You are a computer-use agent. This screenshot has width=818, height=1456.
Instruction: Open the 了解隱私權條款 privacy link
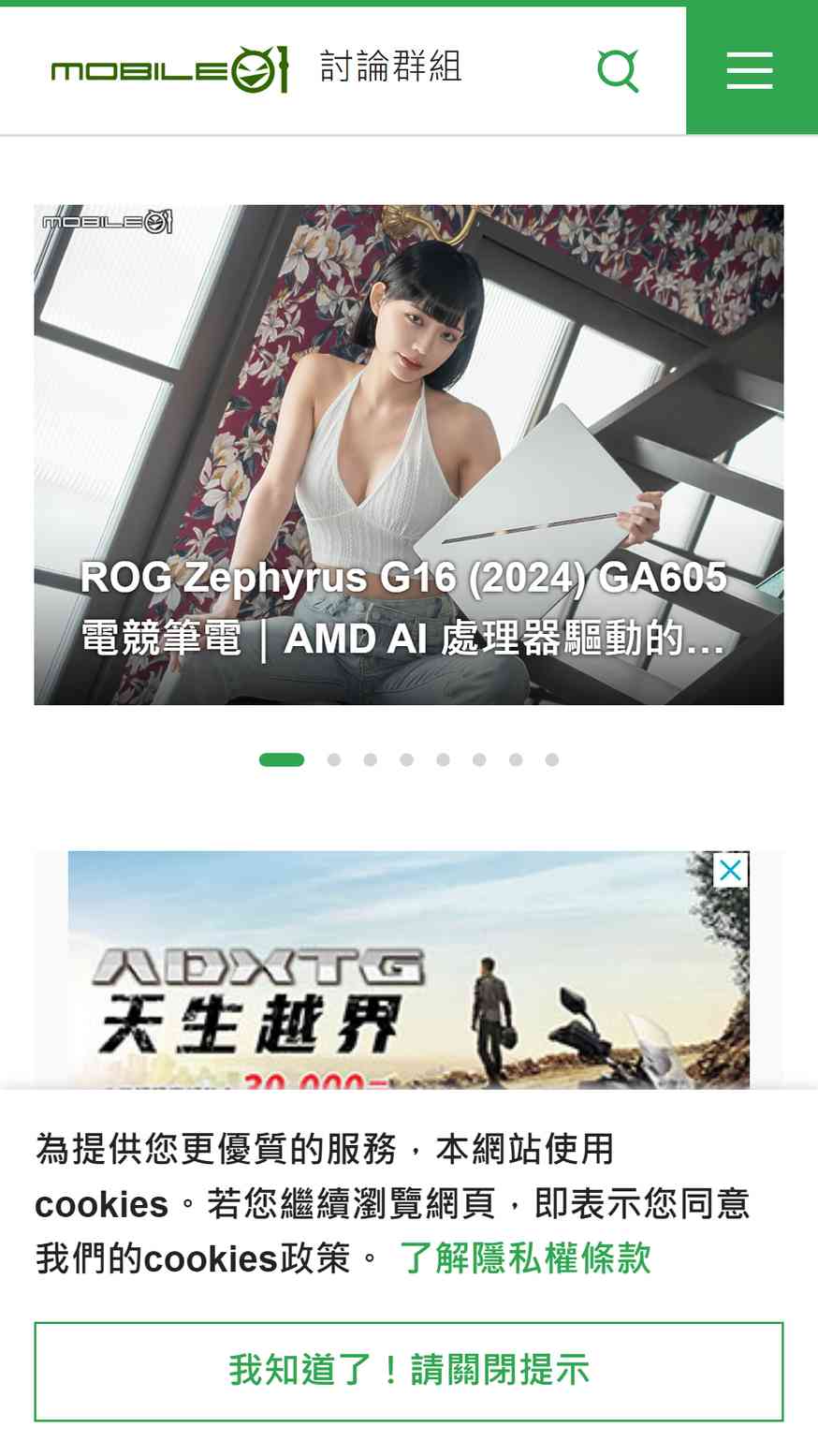click(x=525, y=1257)
